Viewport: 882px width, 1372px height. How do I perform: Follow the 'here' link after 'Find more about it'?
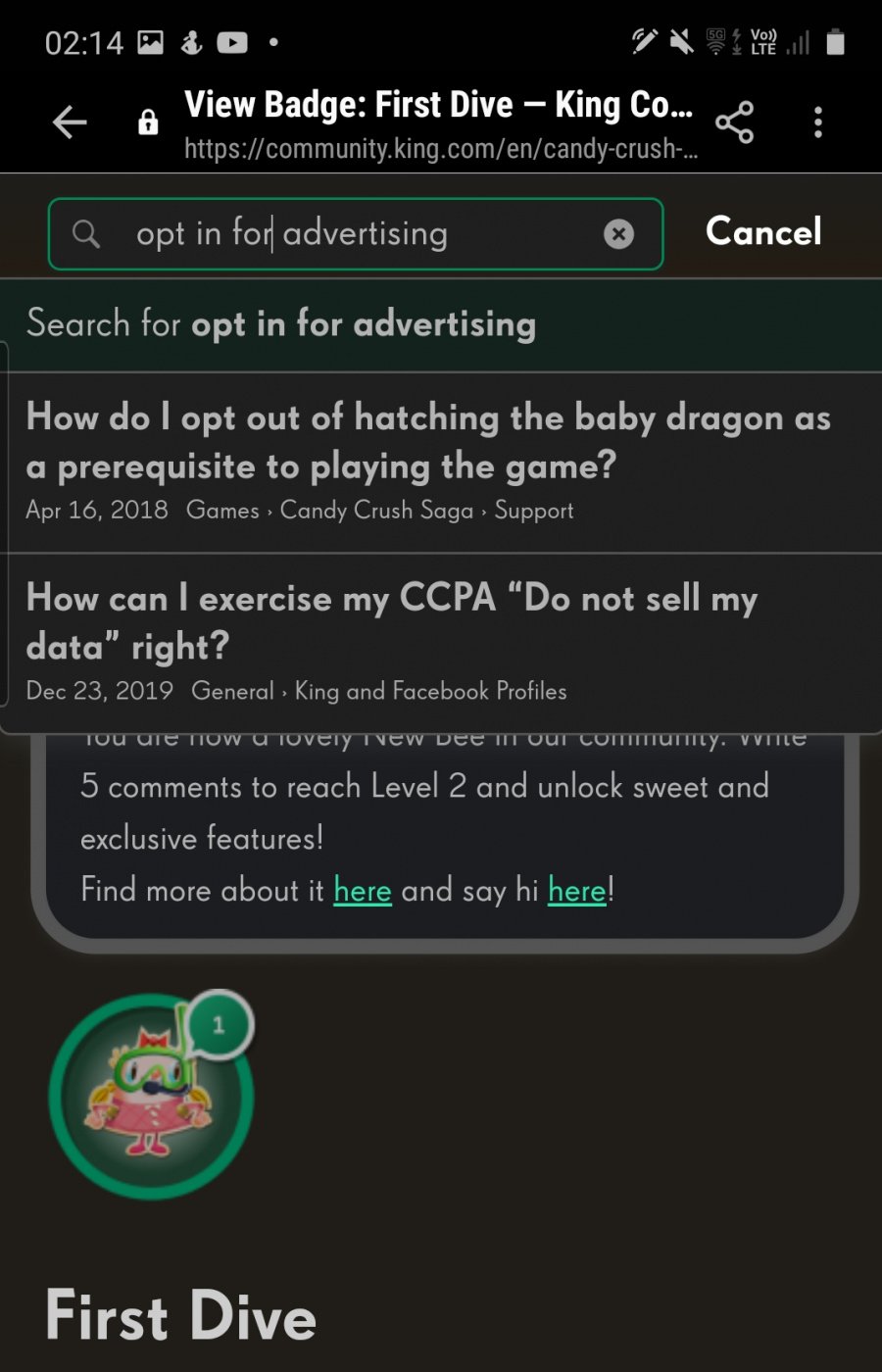tap(363, 891)
